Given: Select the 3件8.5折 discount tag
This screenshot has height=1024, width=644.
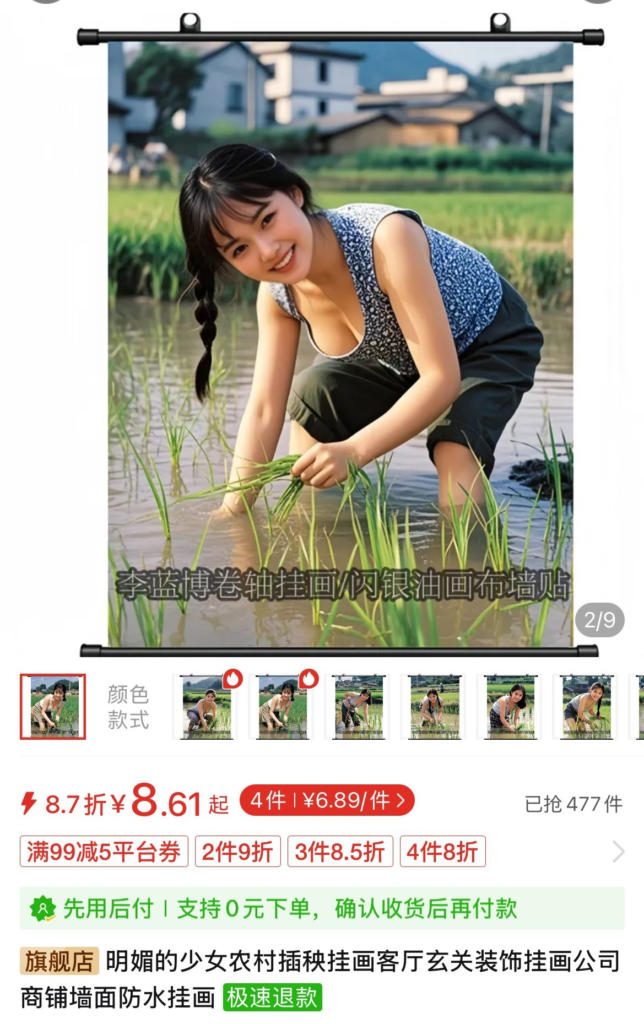Looking at the screenshot, I should pos(340,851).
